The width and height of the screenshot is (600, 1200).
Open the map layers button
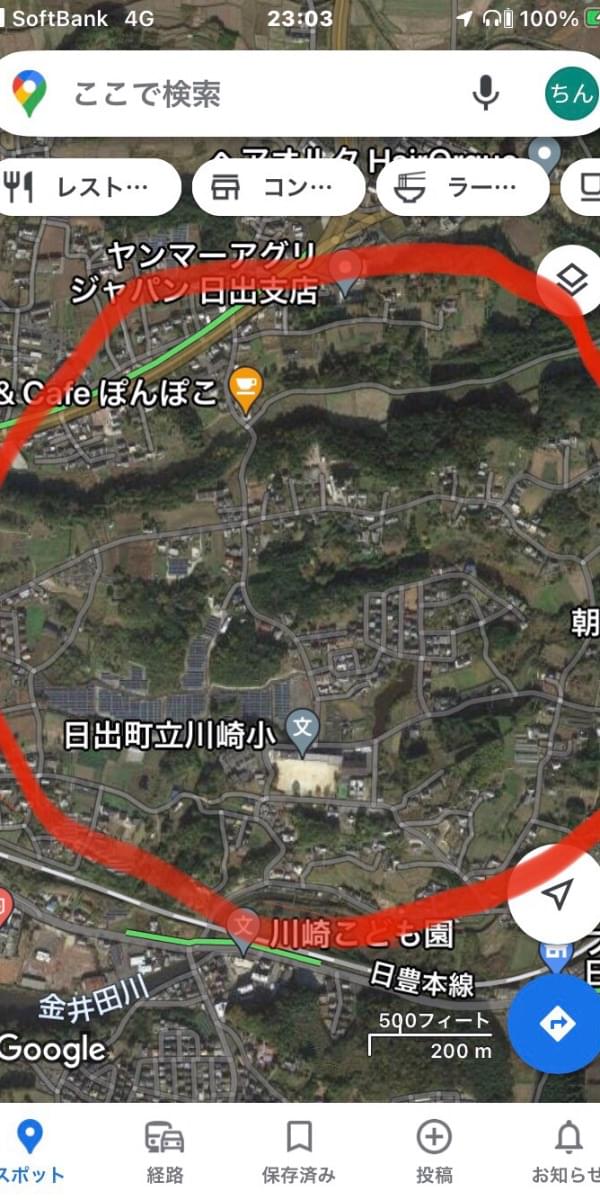pos(571,281)
